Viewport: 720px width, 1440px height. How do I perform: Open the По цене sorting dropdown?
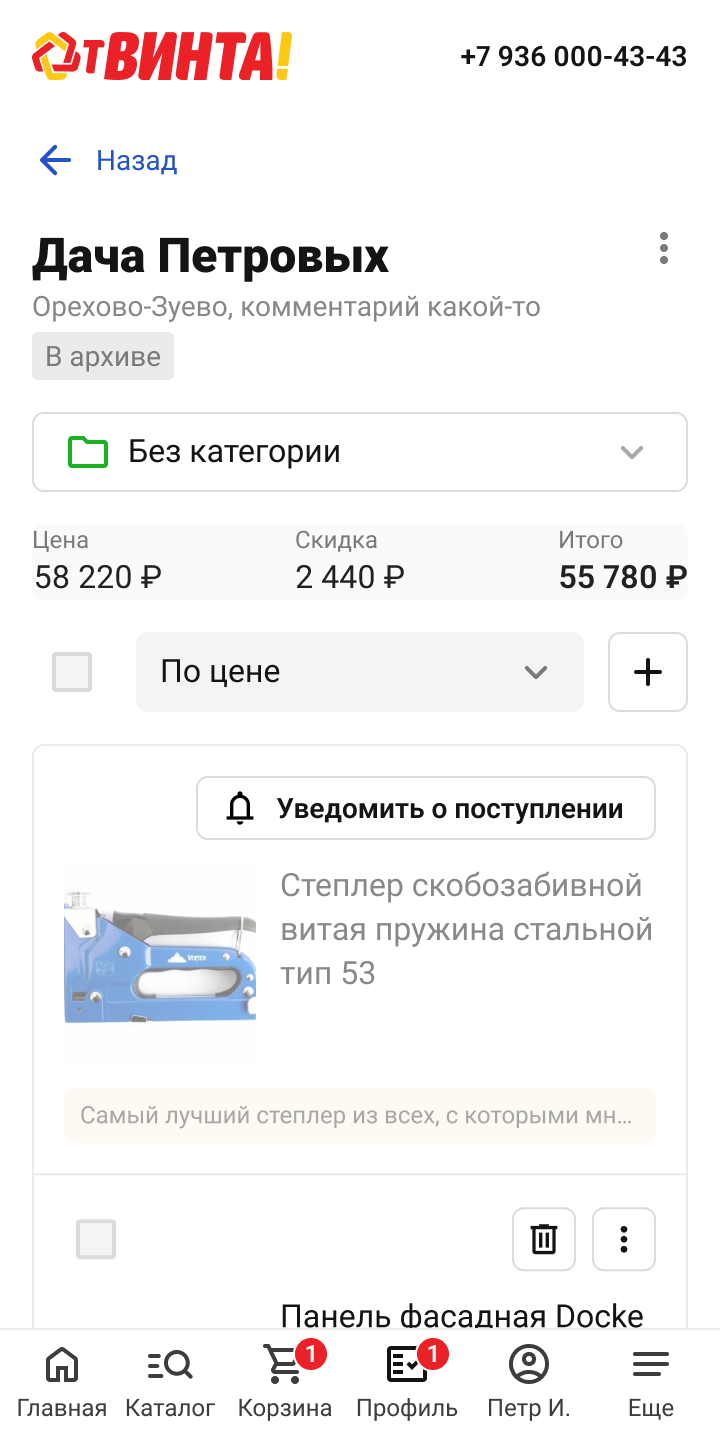tap(359, 672)
